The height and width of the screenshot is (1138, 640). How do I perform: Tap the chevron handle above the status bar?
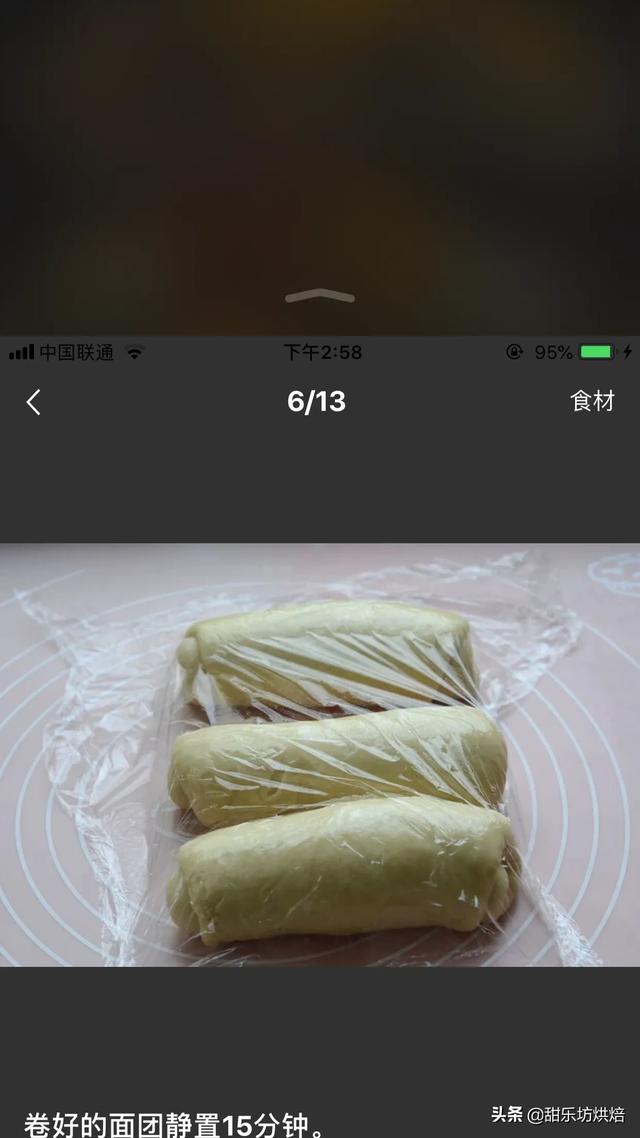[x=320, y=296]
